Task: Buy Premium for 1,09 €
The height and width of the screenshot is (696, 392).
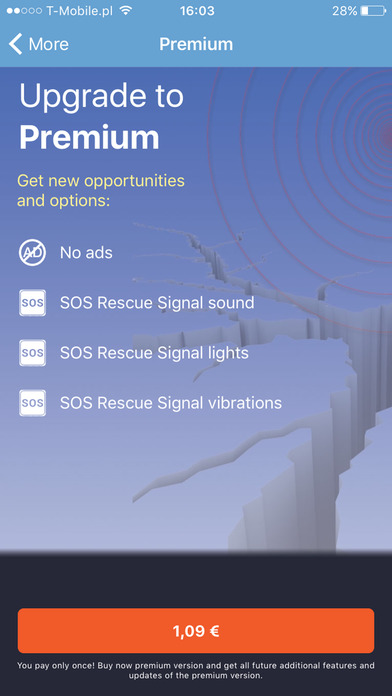Action: [x=196, y=631]
